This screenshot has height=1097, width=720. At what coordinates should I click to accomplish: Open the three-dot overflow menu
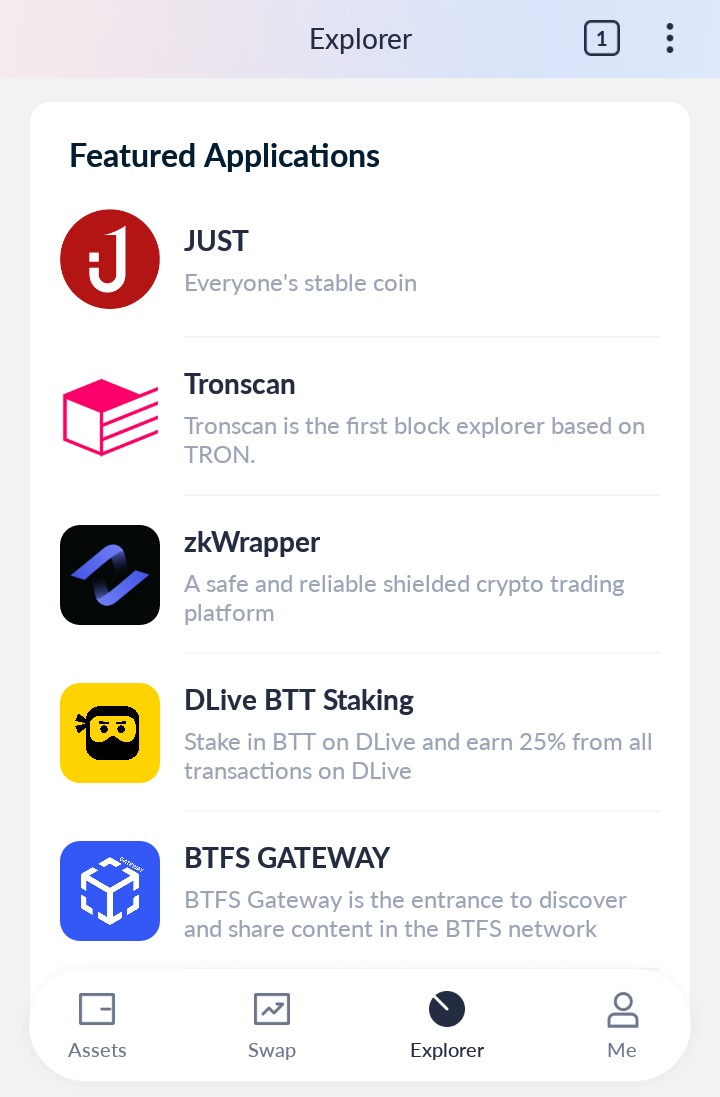pos(669,39)
